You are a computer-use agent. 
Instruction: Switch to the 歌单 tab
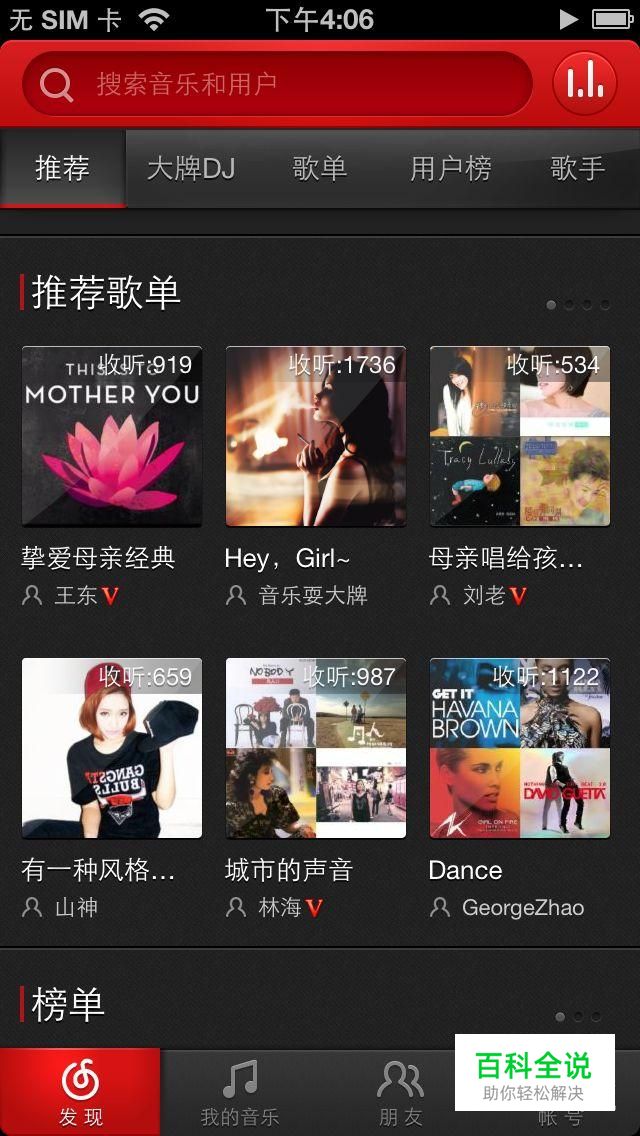point(320,168)
